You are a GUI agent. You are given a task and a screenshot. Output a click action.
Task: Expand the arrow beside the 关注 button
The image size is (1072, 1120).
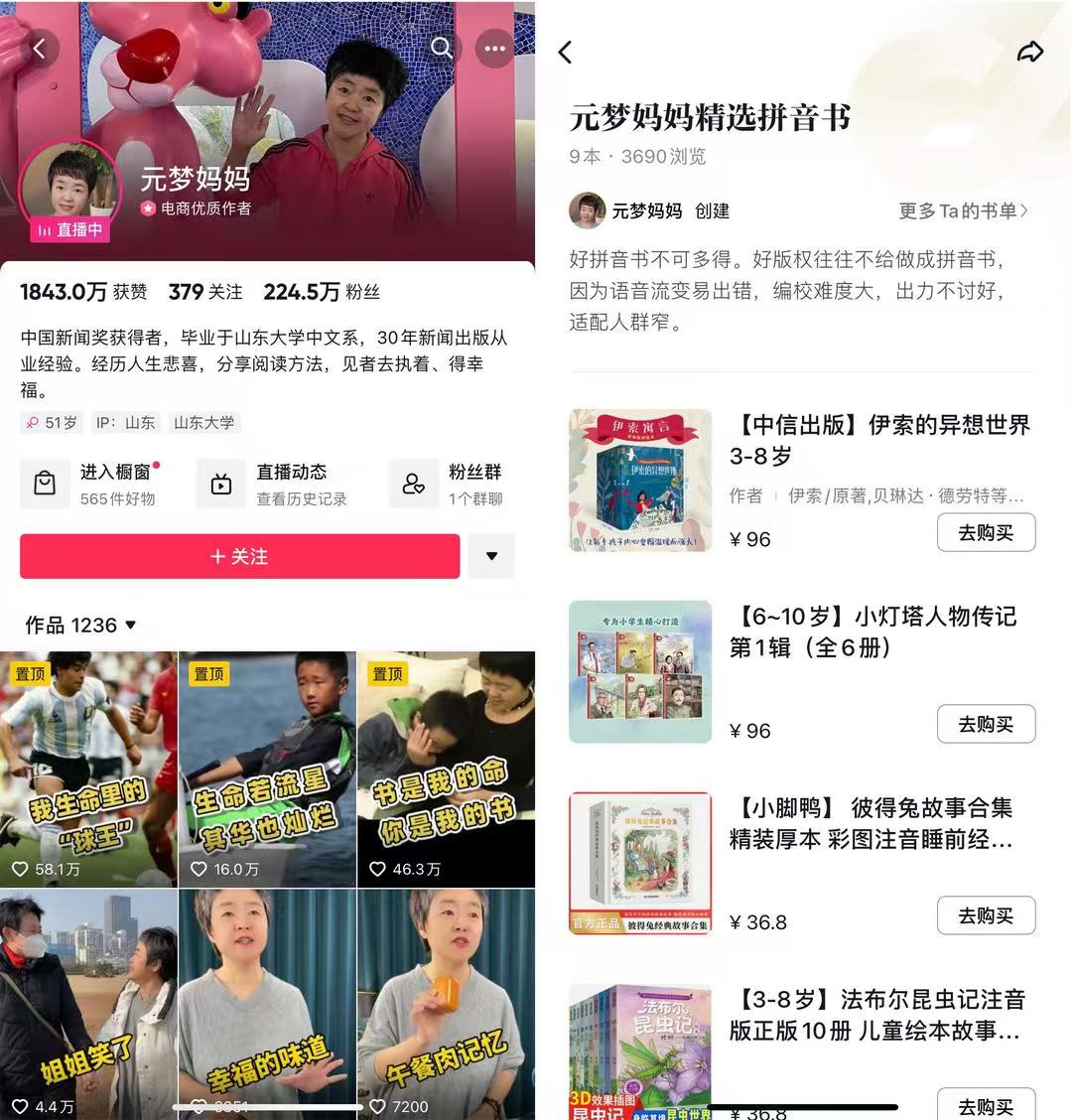click(x=491, y=556)
